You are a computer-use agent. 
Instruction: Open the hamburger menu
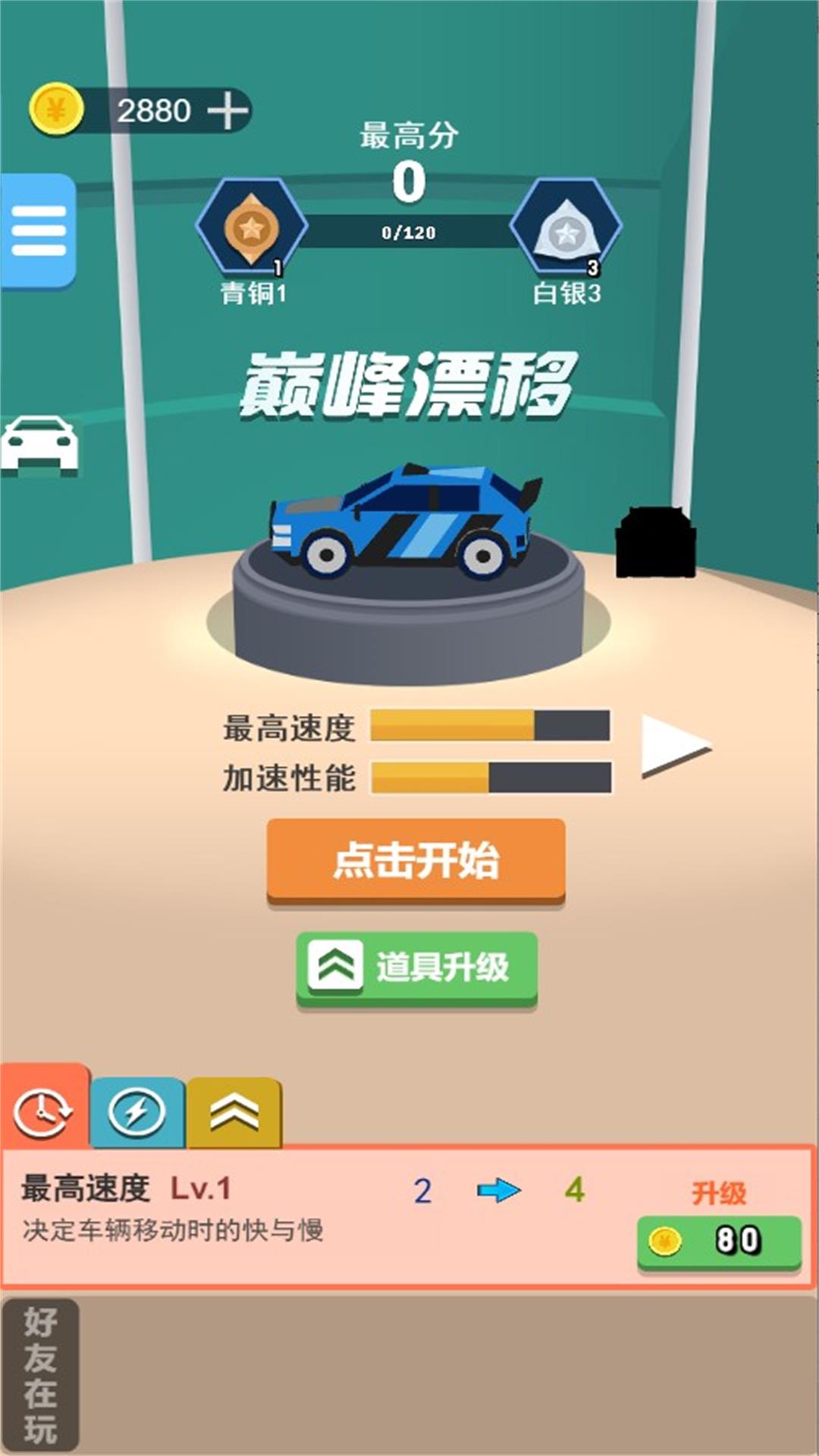tap(38, 231)
